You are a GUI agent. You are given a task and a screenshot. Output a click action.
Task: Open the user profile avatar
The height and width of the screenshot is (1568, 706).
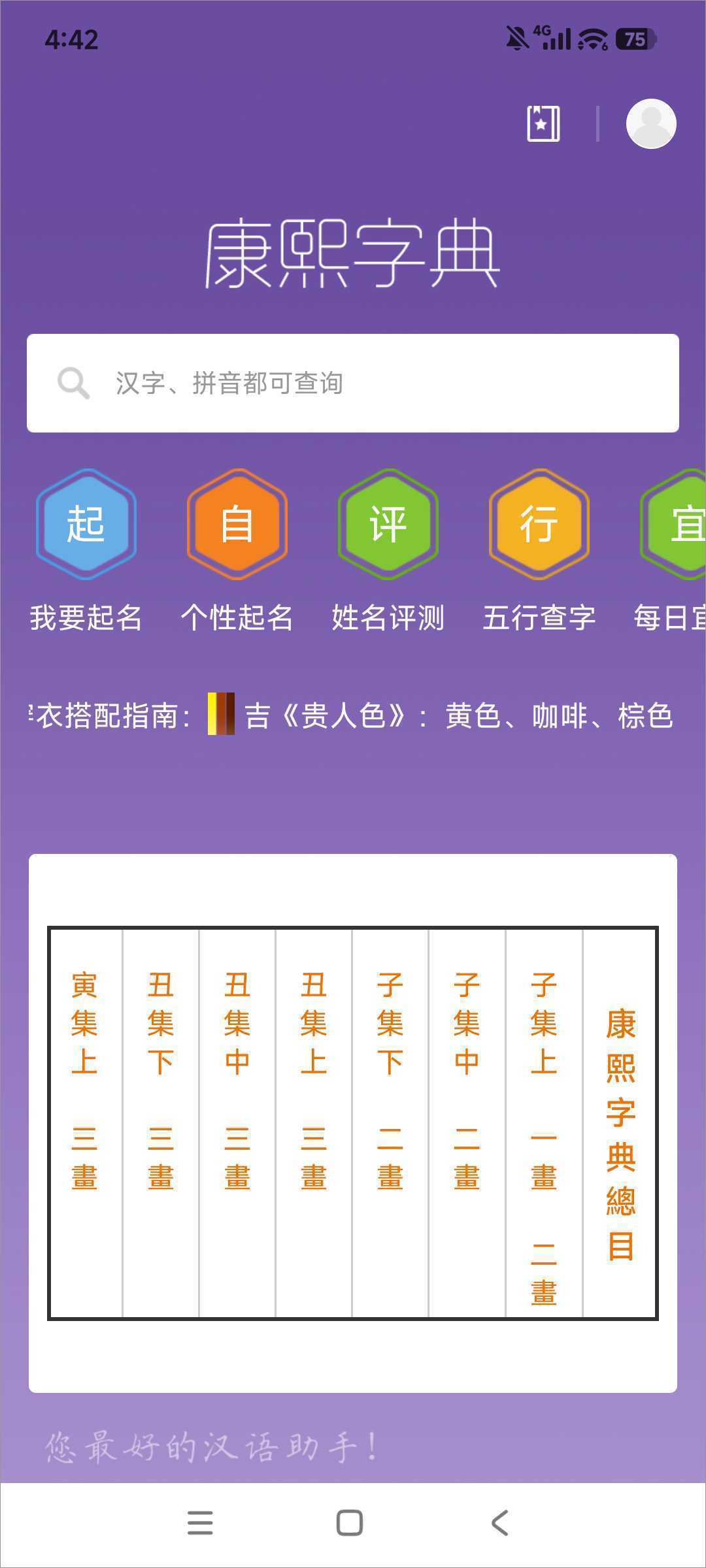650,123
